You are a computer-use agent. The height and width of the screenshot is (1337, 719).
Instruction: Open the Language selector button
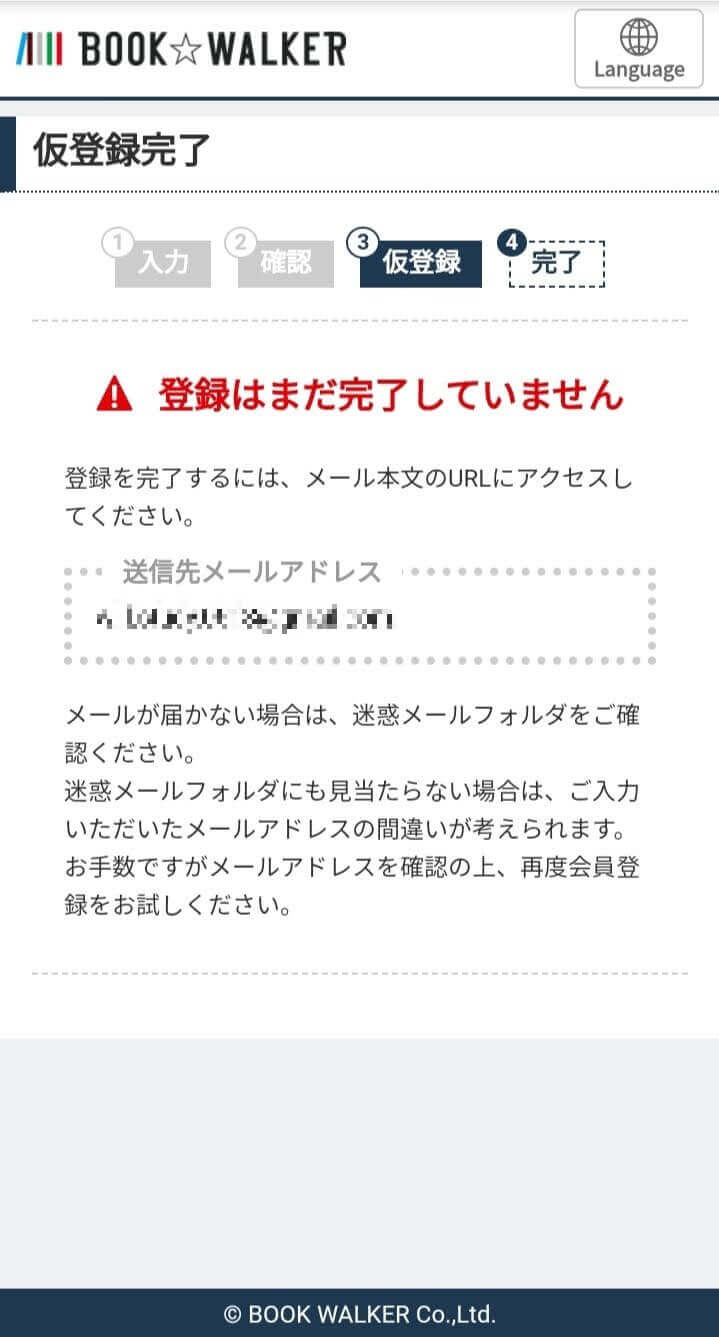pyautogui.click(x=638, y=49)
